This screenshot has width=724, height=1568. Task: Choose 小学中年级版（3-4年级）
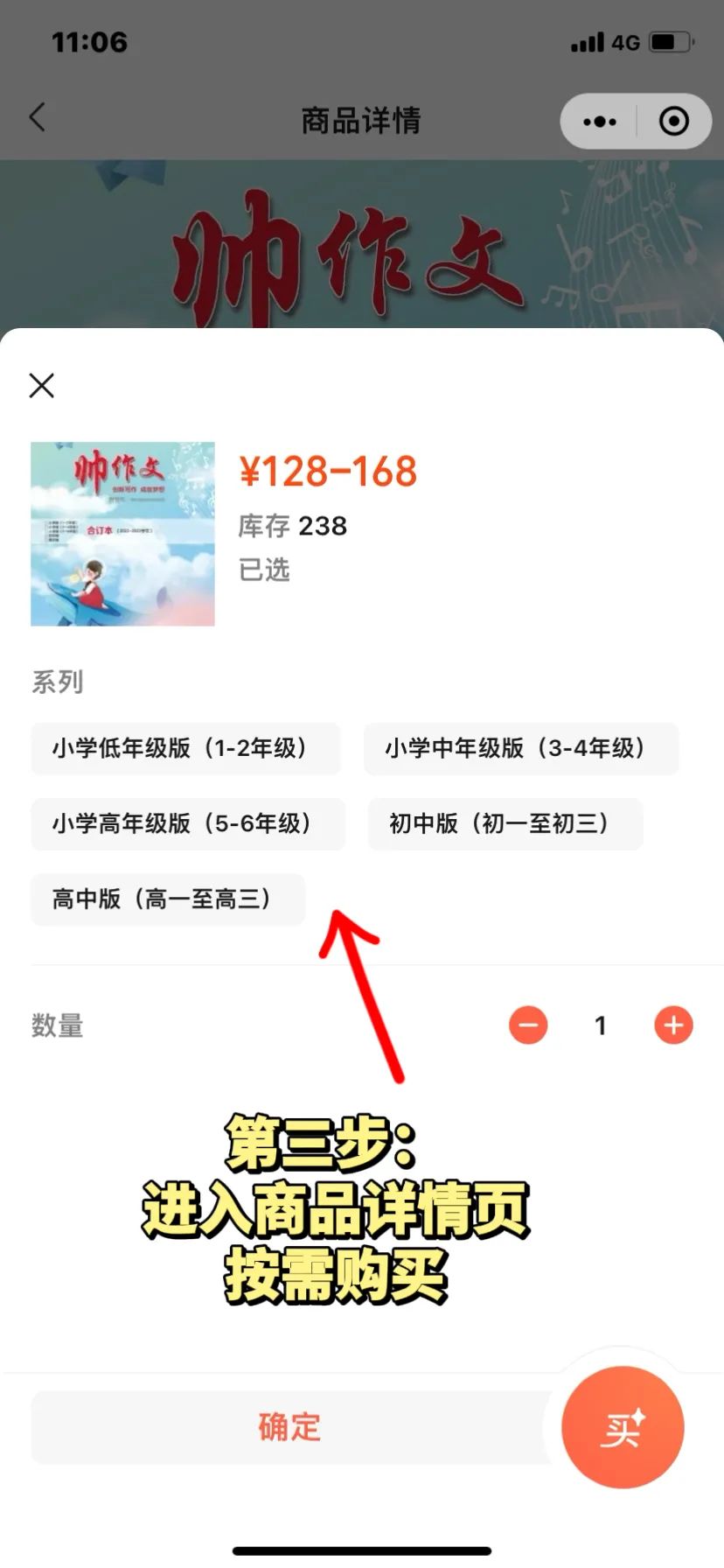(x=520, y=748)
